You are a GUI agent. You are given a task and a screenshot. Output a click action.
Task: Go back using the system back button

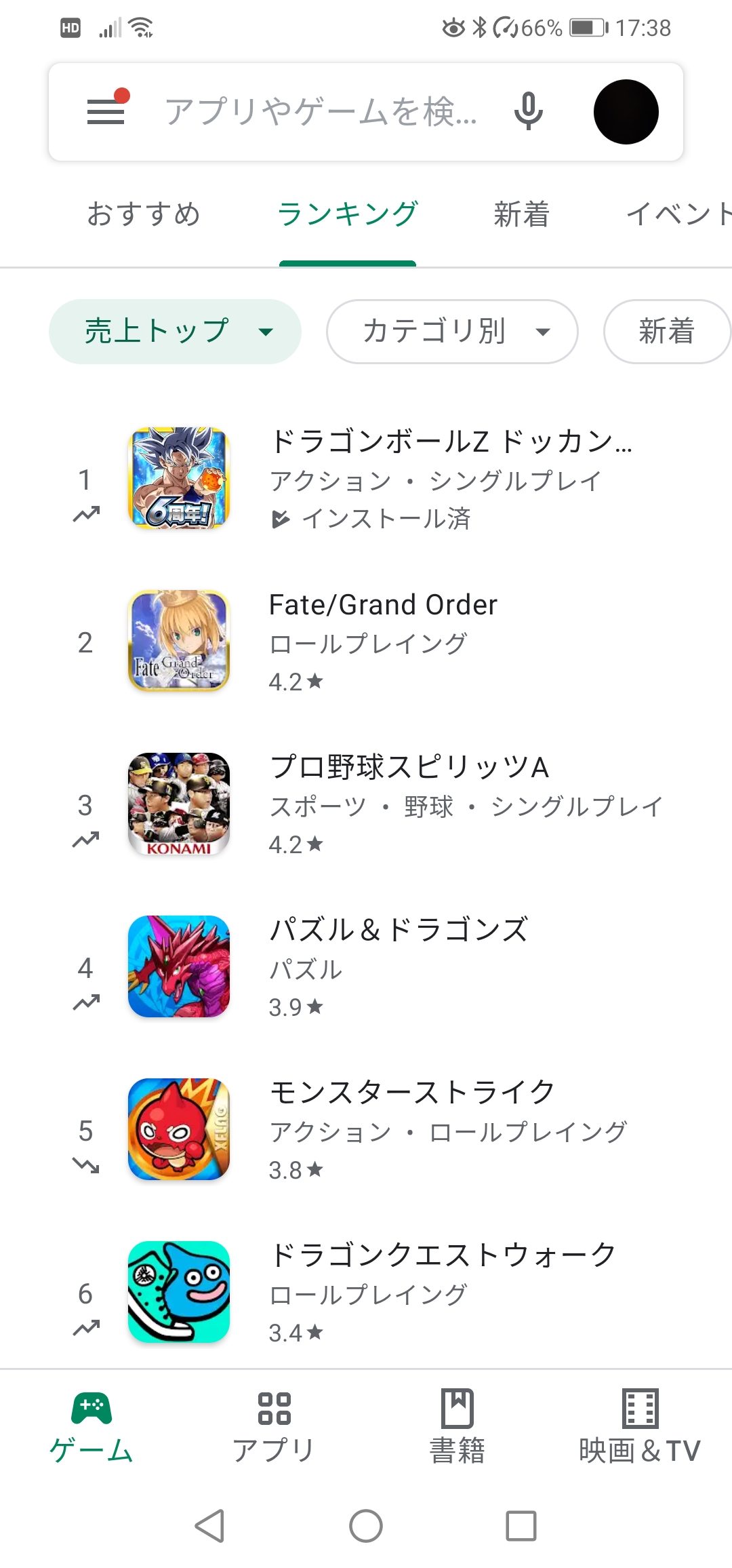209,1526
